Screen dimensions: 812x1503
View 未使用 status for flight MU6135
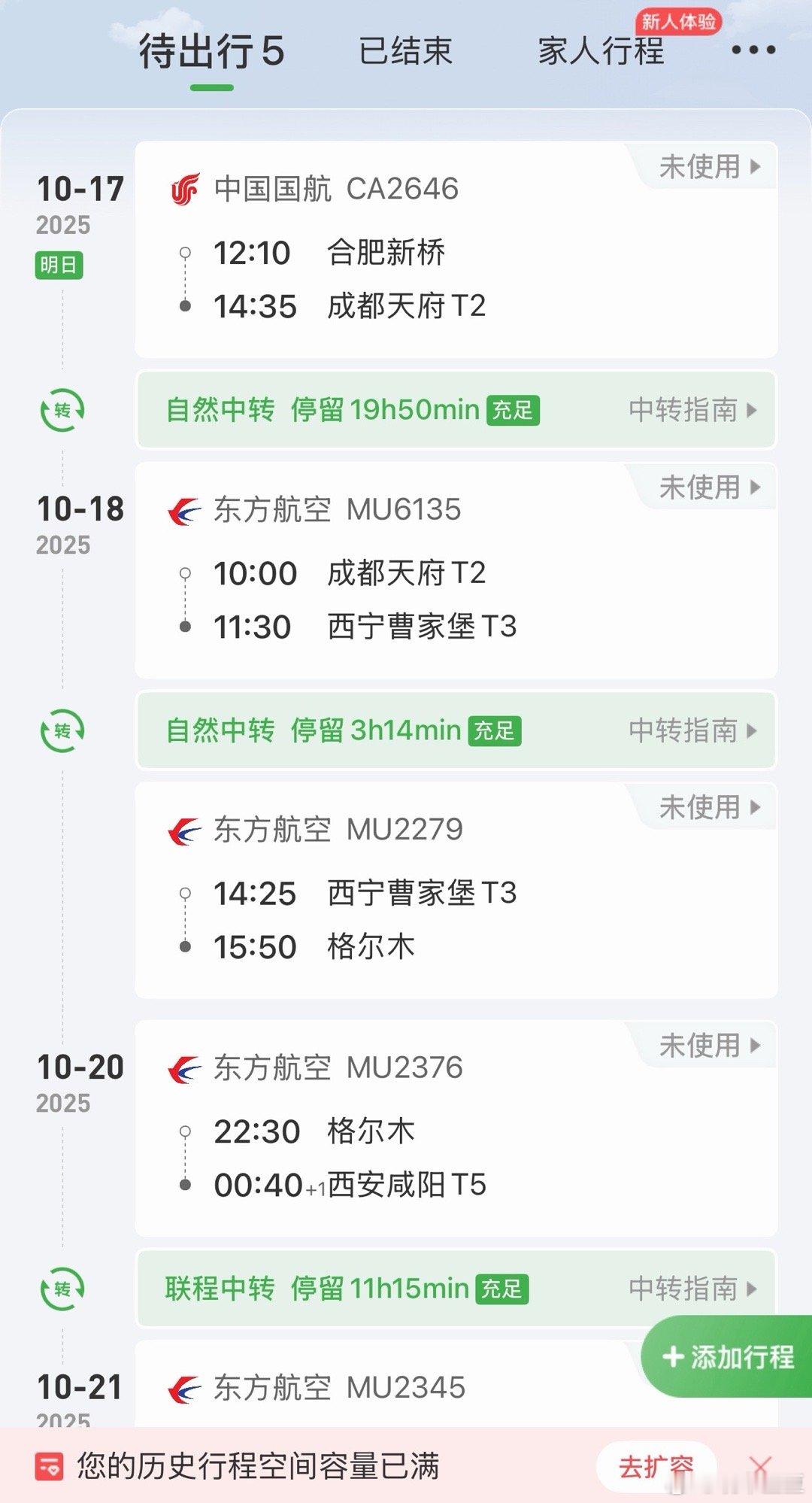point(709,487)
